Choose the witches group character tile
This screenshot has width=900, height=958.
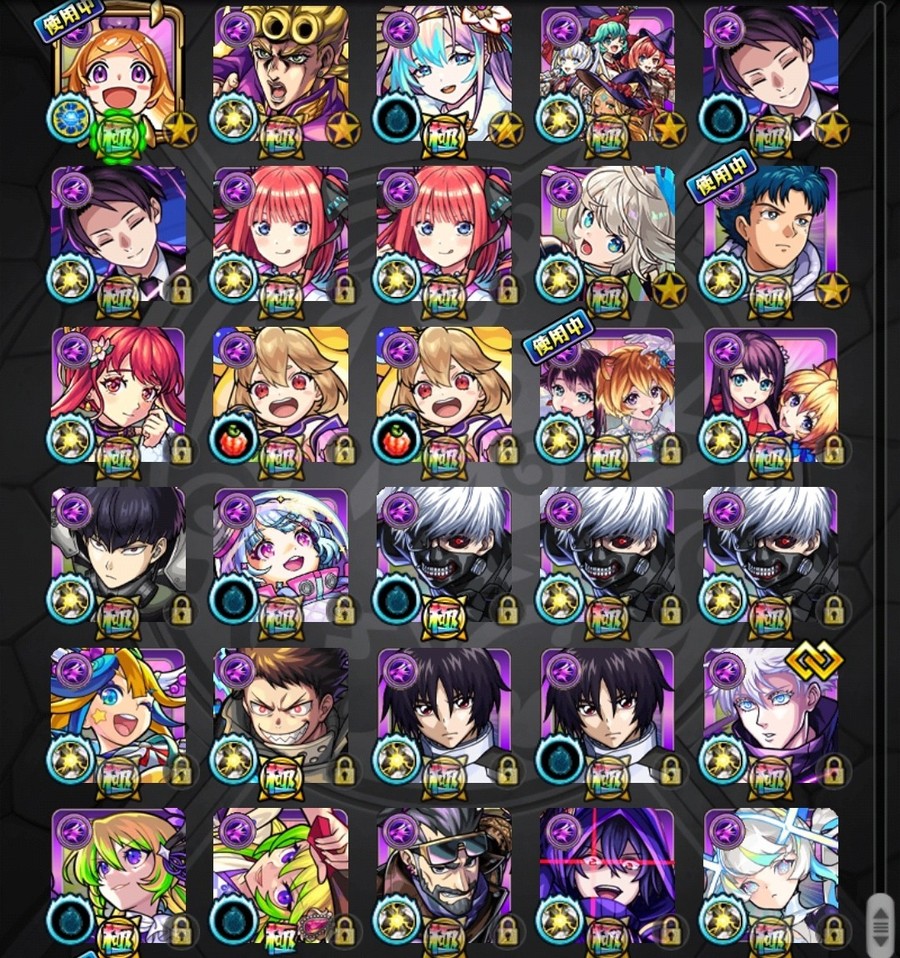point(608,74)
